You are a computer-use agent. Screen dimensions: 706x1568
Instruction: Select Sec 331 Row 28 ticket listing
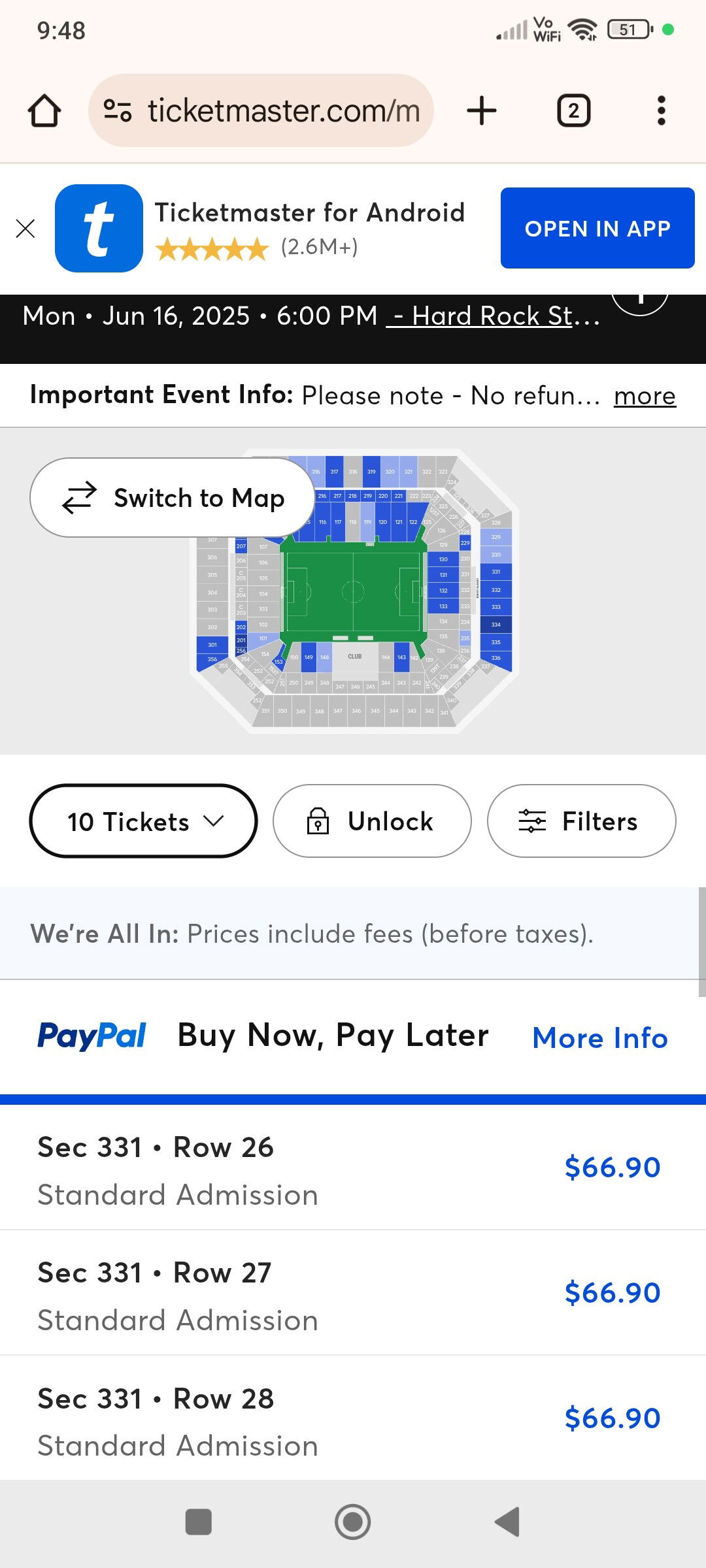[x=353, y=1418]
